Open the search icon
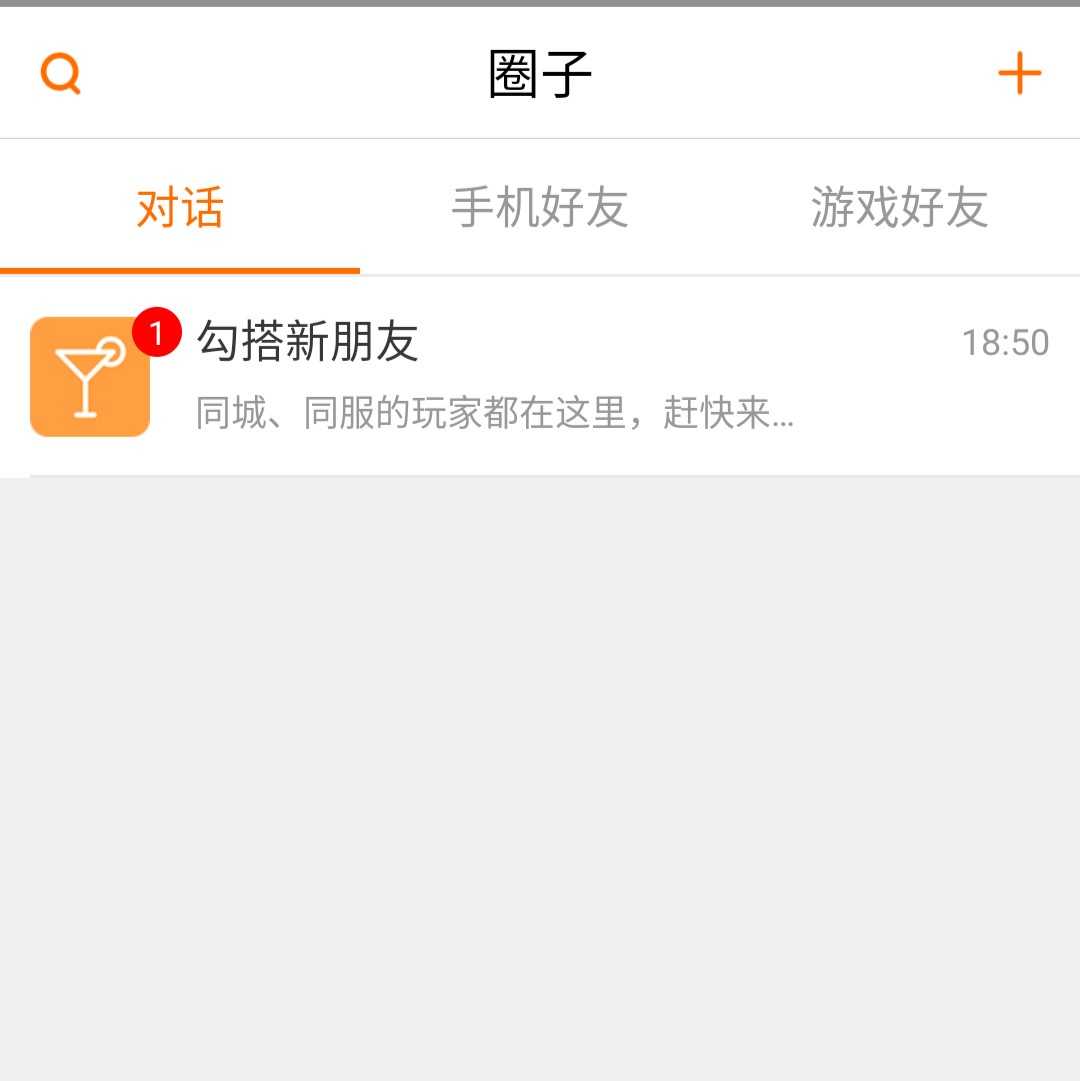The width and height of the screenshot is (1080, 1081). pyautogui.click(x=60, y=73)
